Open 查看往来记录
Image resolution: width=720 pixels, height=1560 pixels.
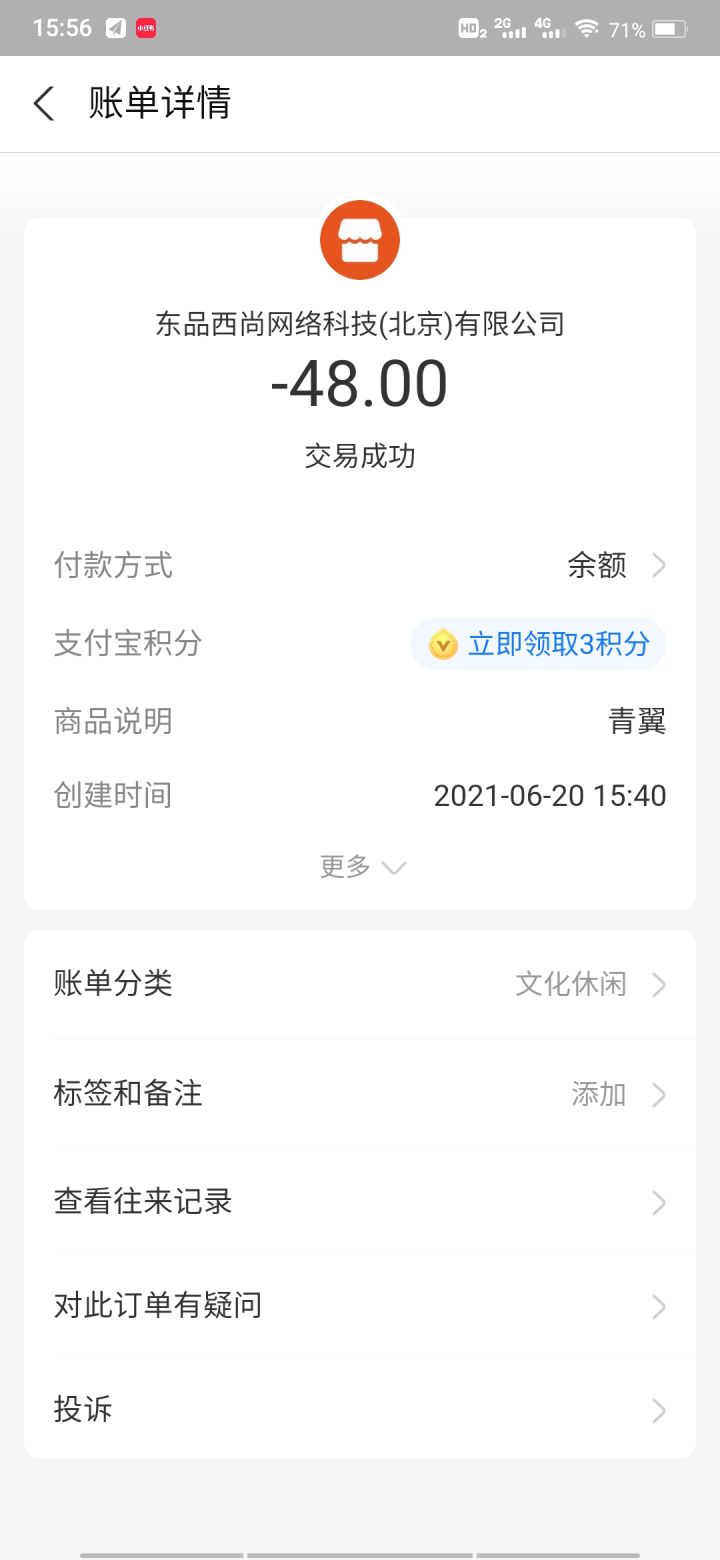click(x=360, y=1201)
